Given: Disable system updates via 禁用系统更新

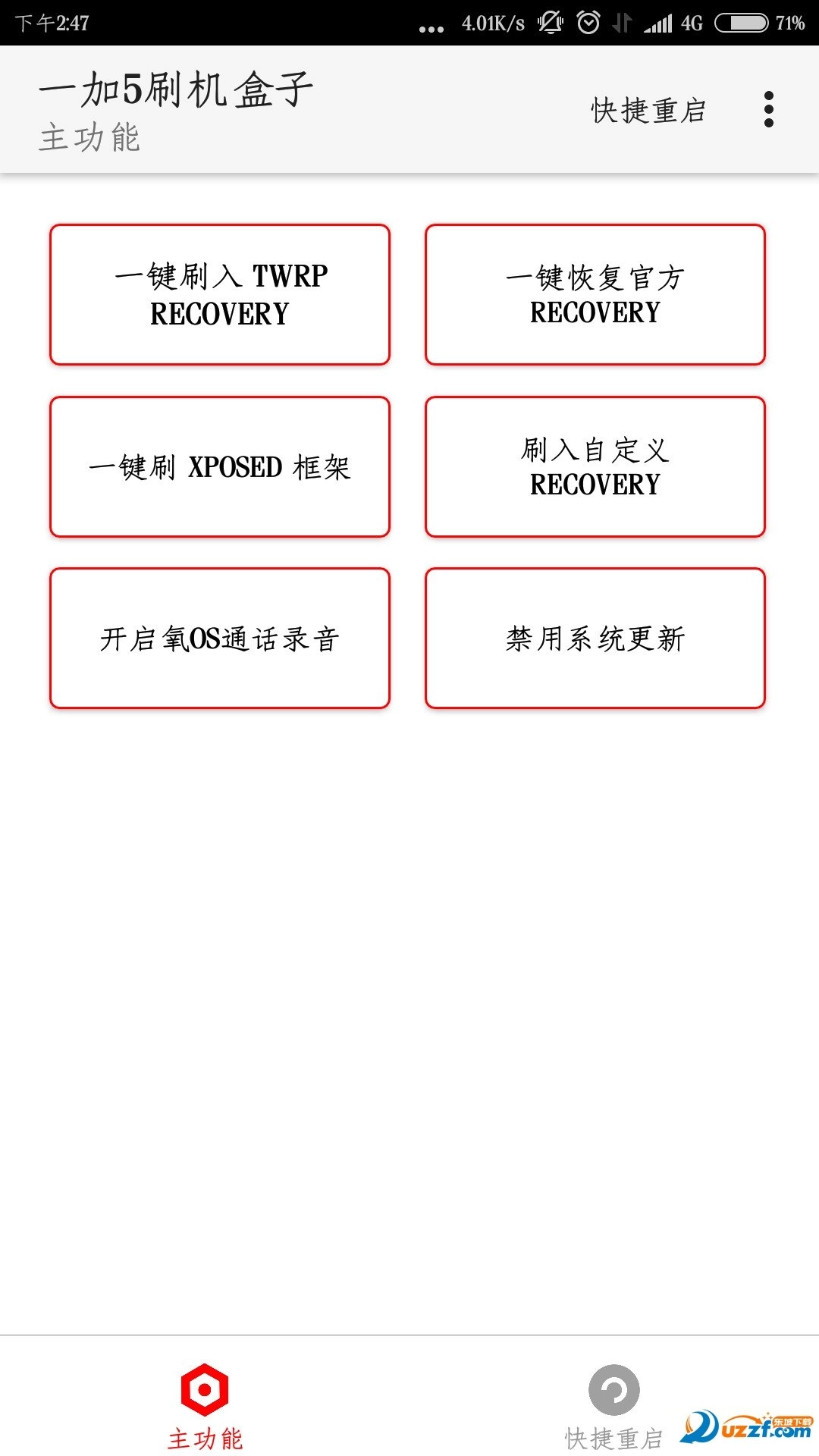Looking at the screenshot, I should click(x=595, y=637).
